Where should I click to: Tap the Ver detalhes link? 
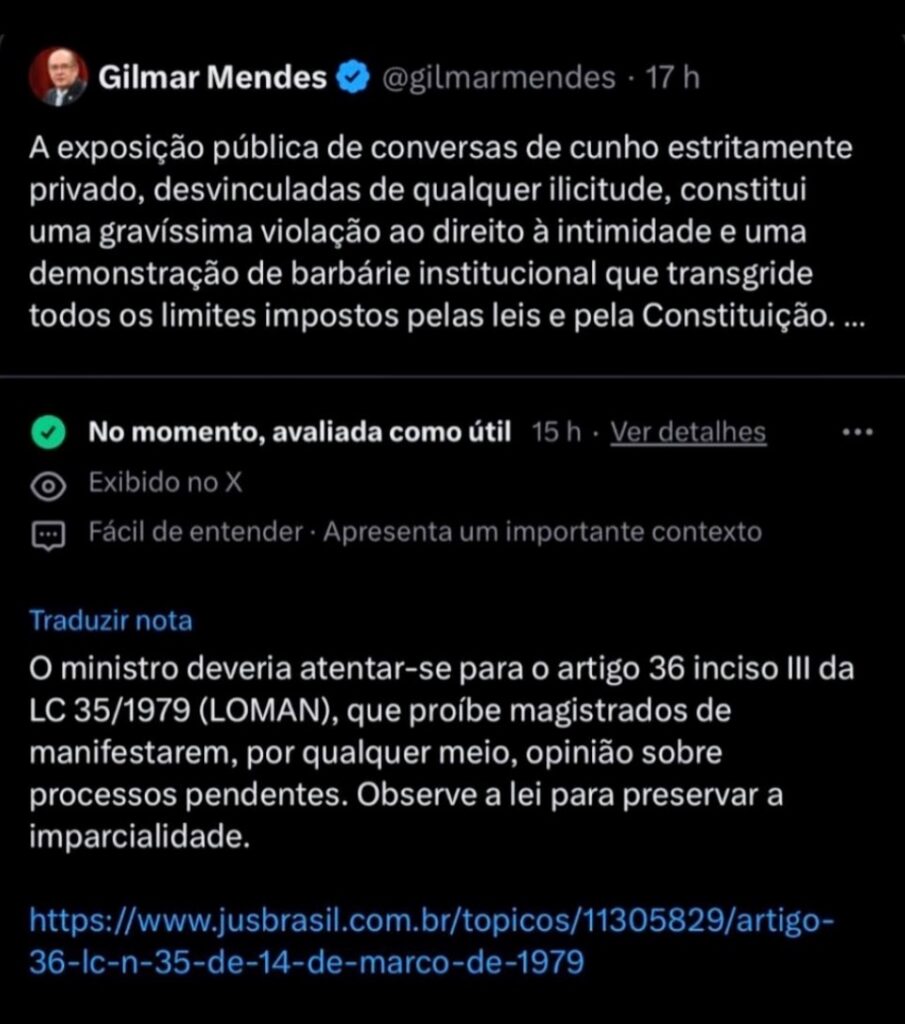688,432
